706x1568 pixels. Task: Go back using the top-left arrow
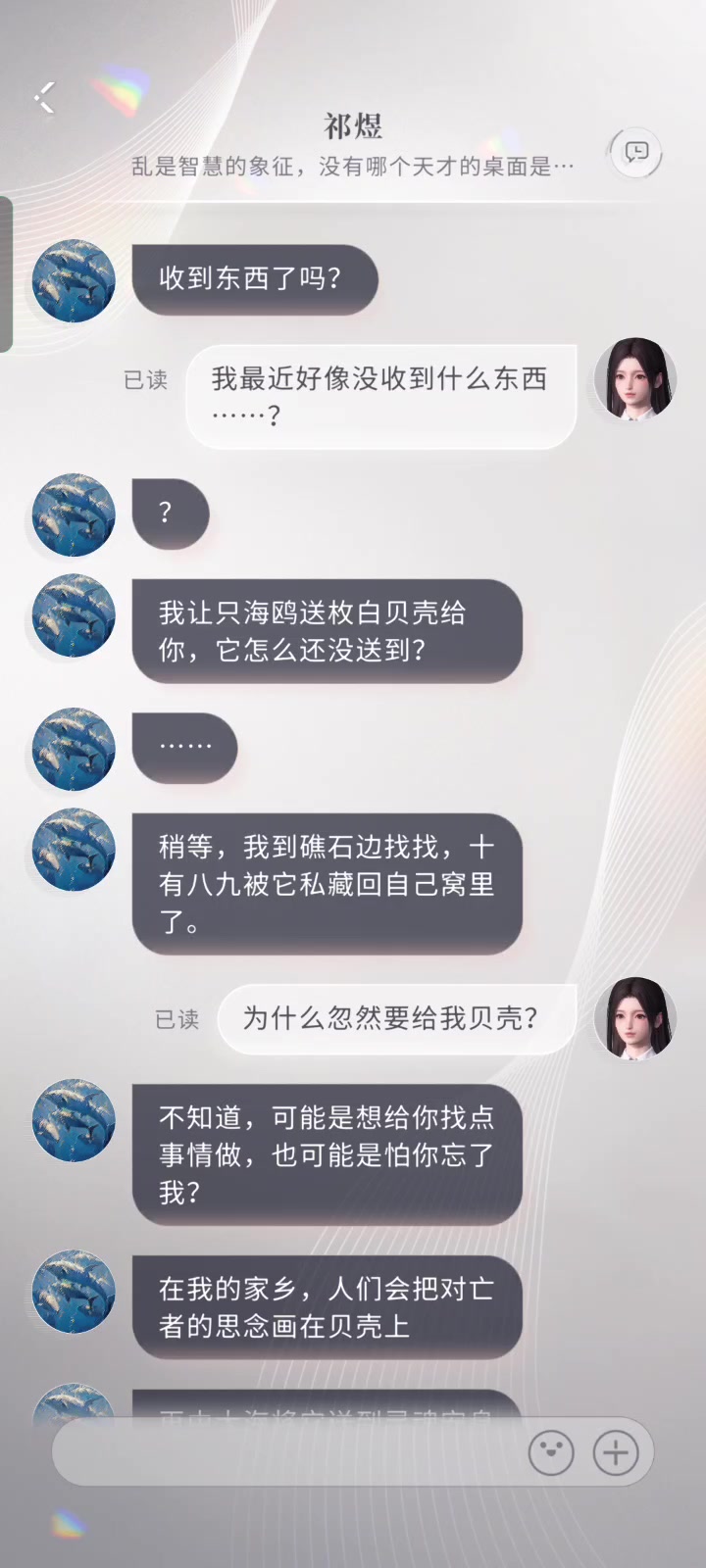pos(45,97)
